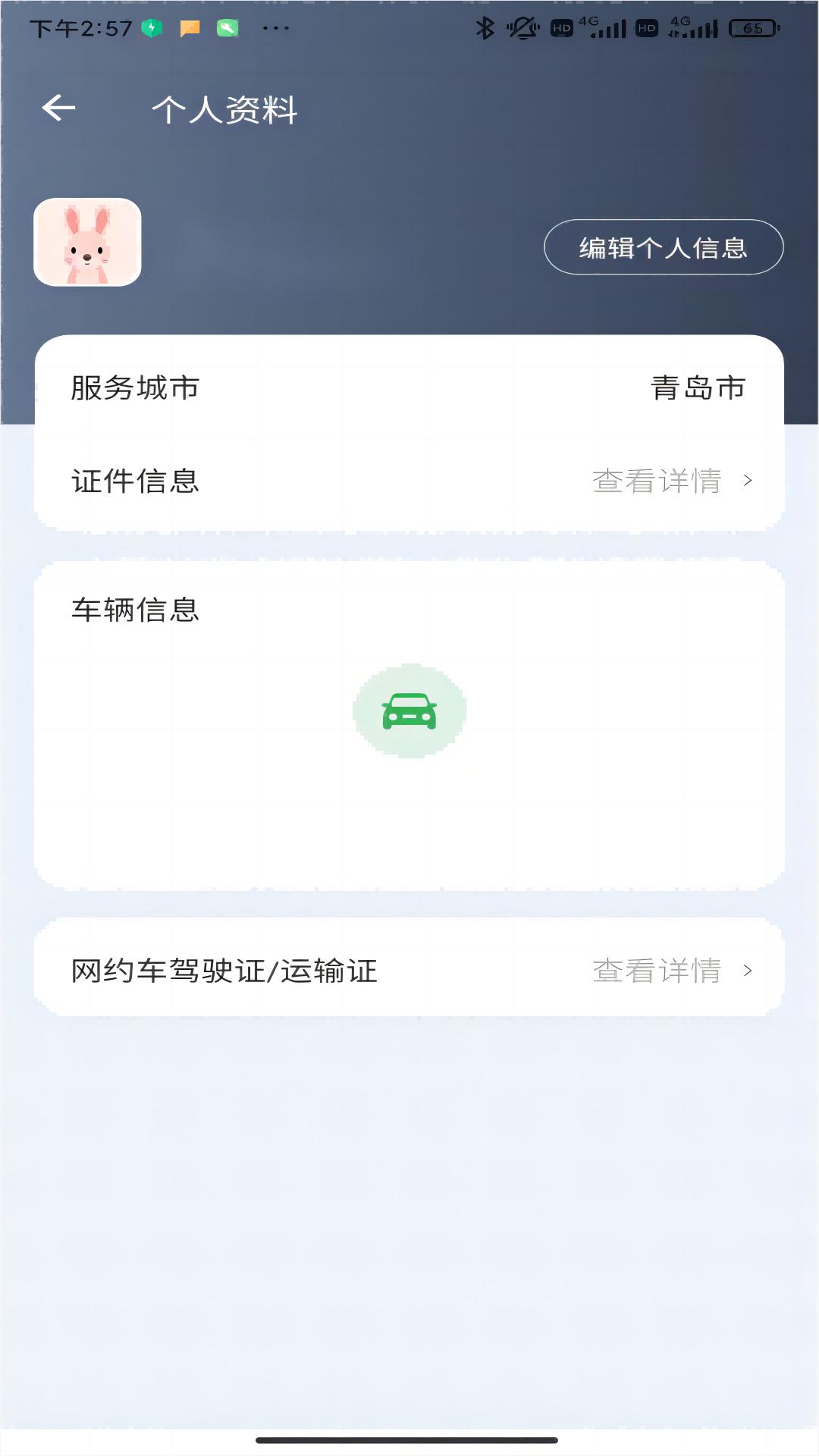819x1456 pixels.
Task: Open the green car icon under 车辆信息
Action: pyautogui.click(x=409, y=711)
